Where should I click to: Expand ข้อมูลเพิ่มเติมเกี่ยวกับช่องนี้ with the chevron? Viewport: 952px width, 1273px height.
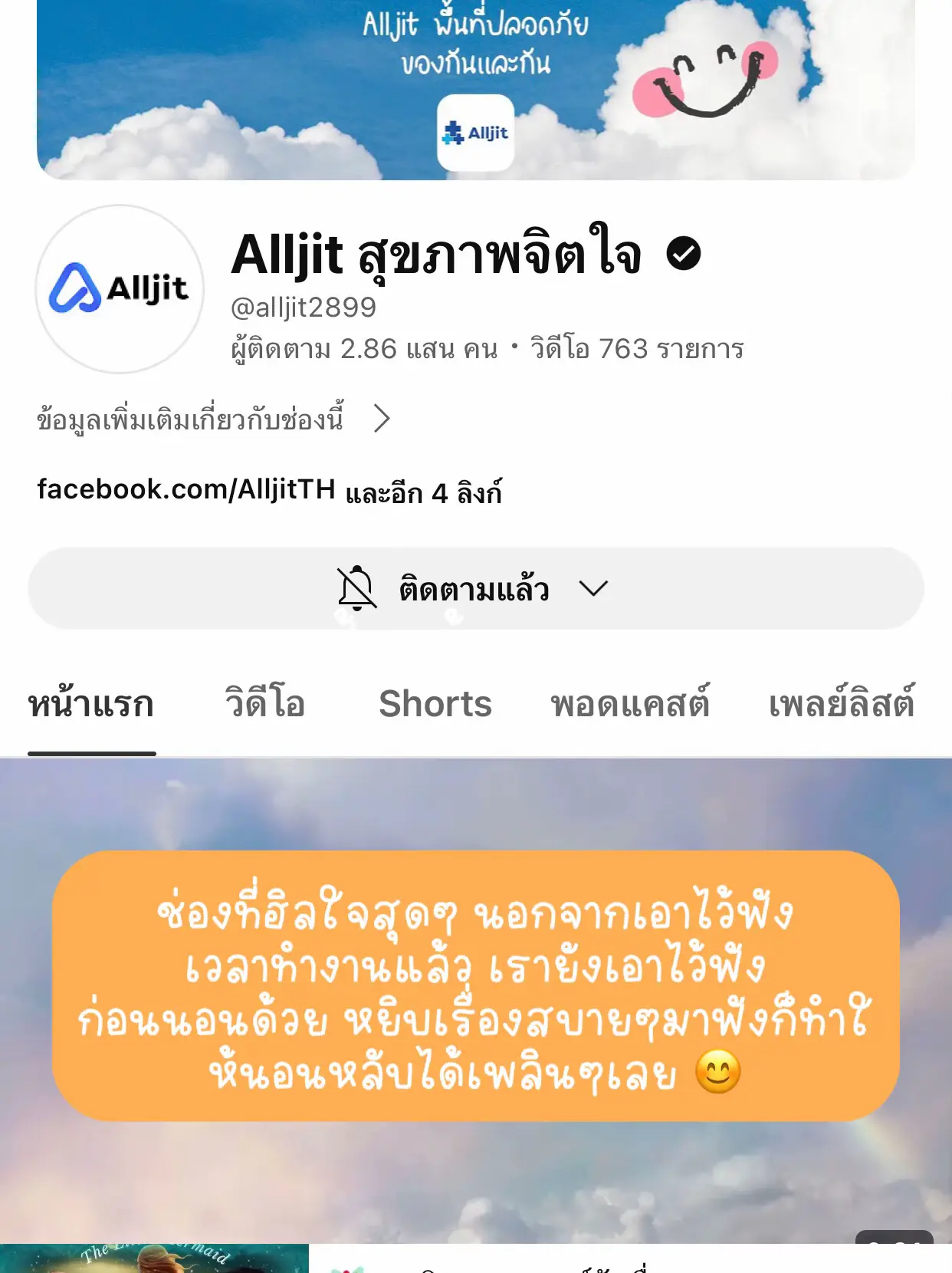point(382,419)
